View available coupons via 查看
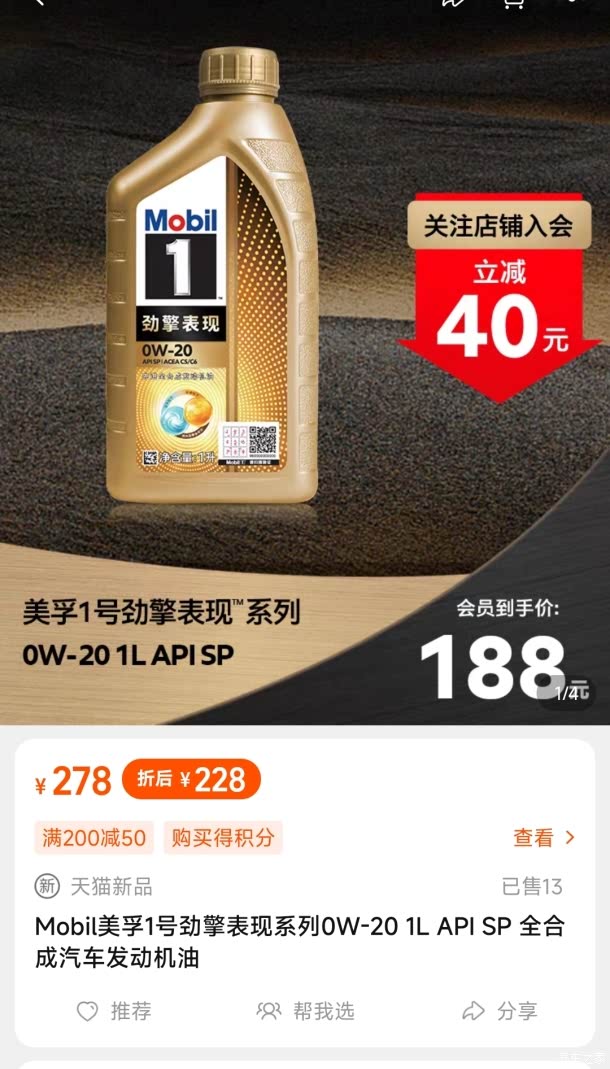610x1069 pixels. 544,837
